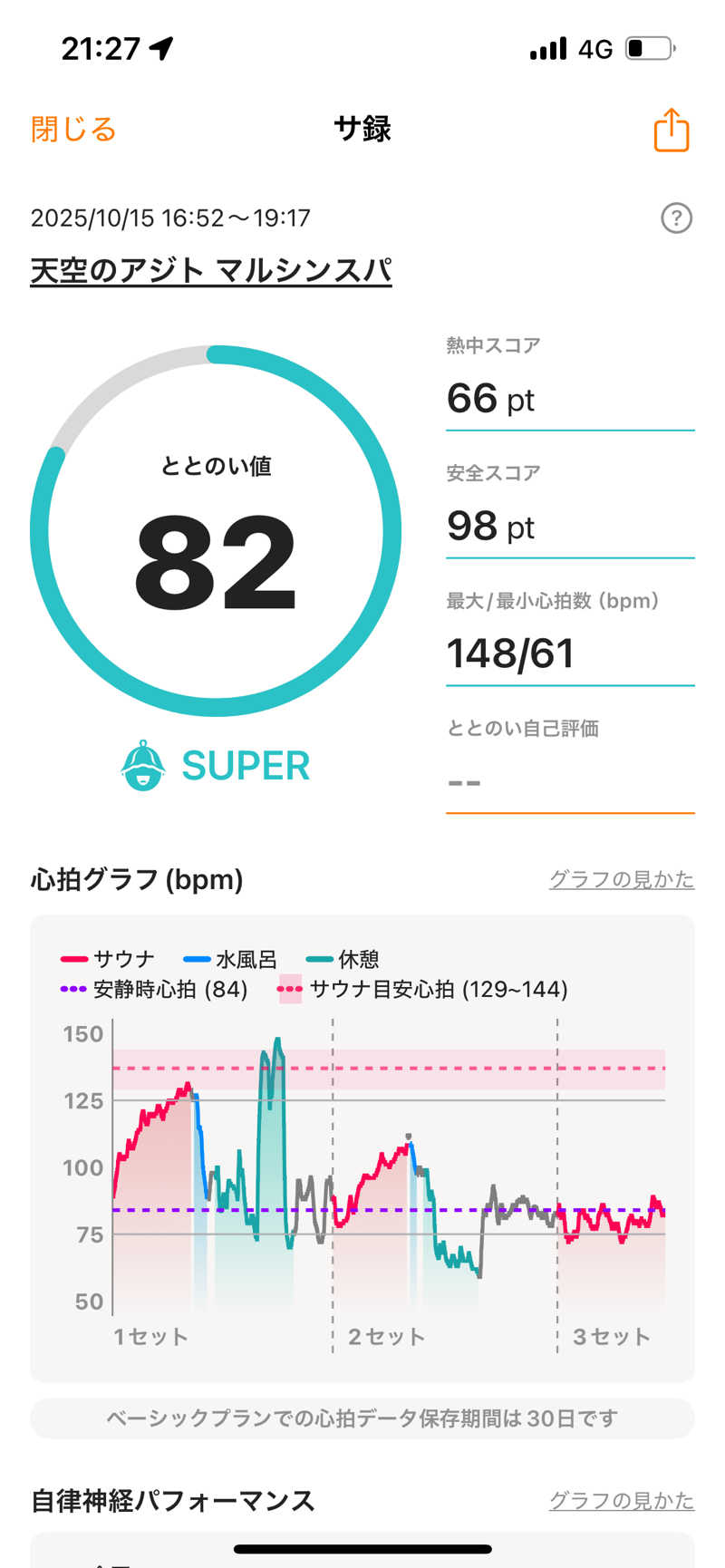Open グラフの見かた for 自律神経パフォーマンス
The width and height of the screenshot is (725, 1568).
coord(621,1501)
